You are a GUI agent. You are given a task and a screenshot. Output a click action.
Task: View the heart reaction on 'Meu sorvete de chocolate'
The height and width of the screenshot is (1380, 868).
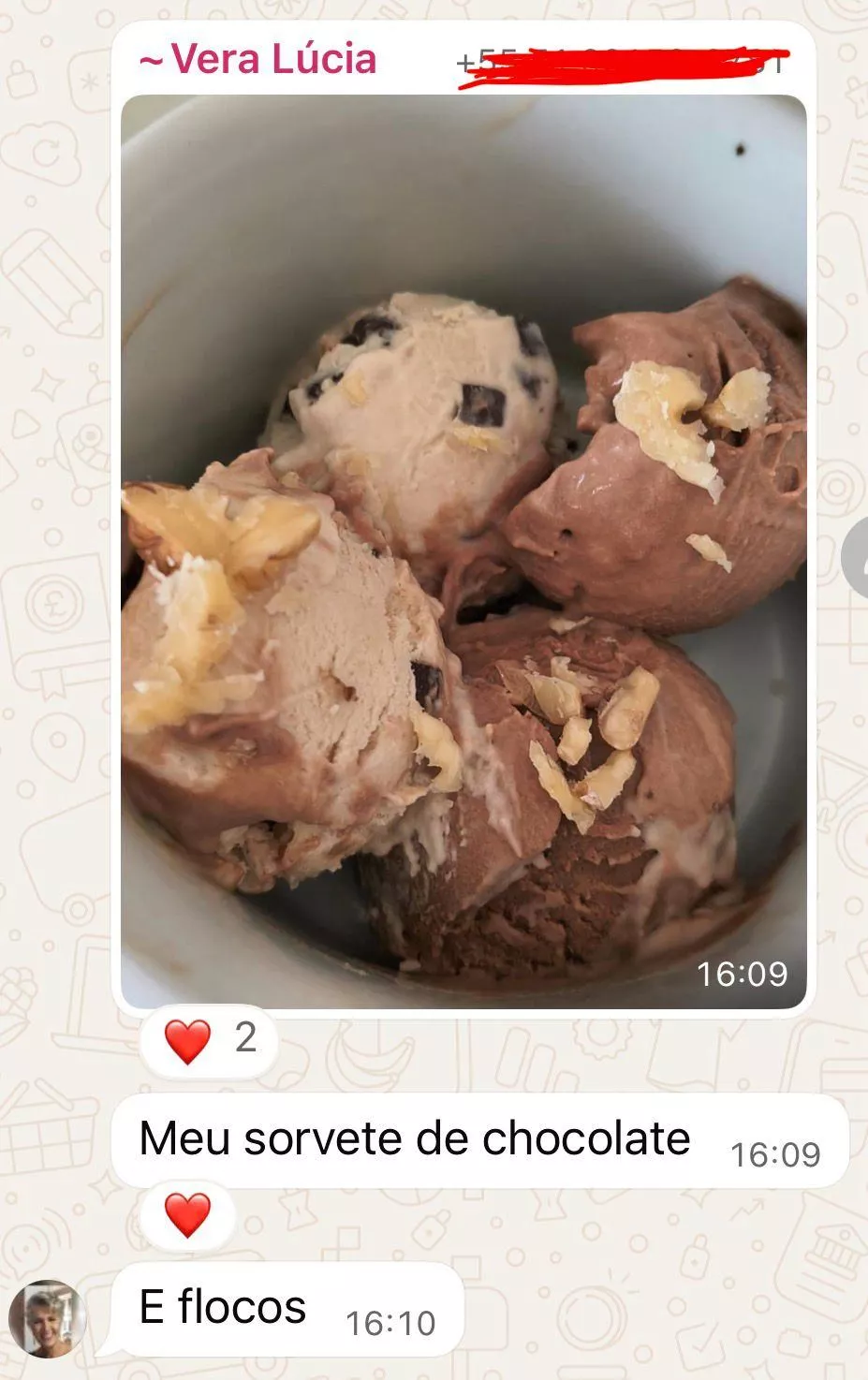point(187,1215)
